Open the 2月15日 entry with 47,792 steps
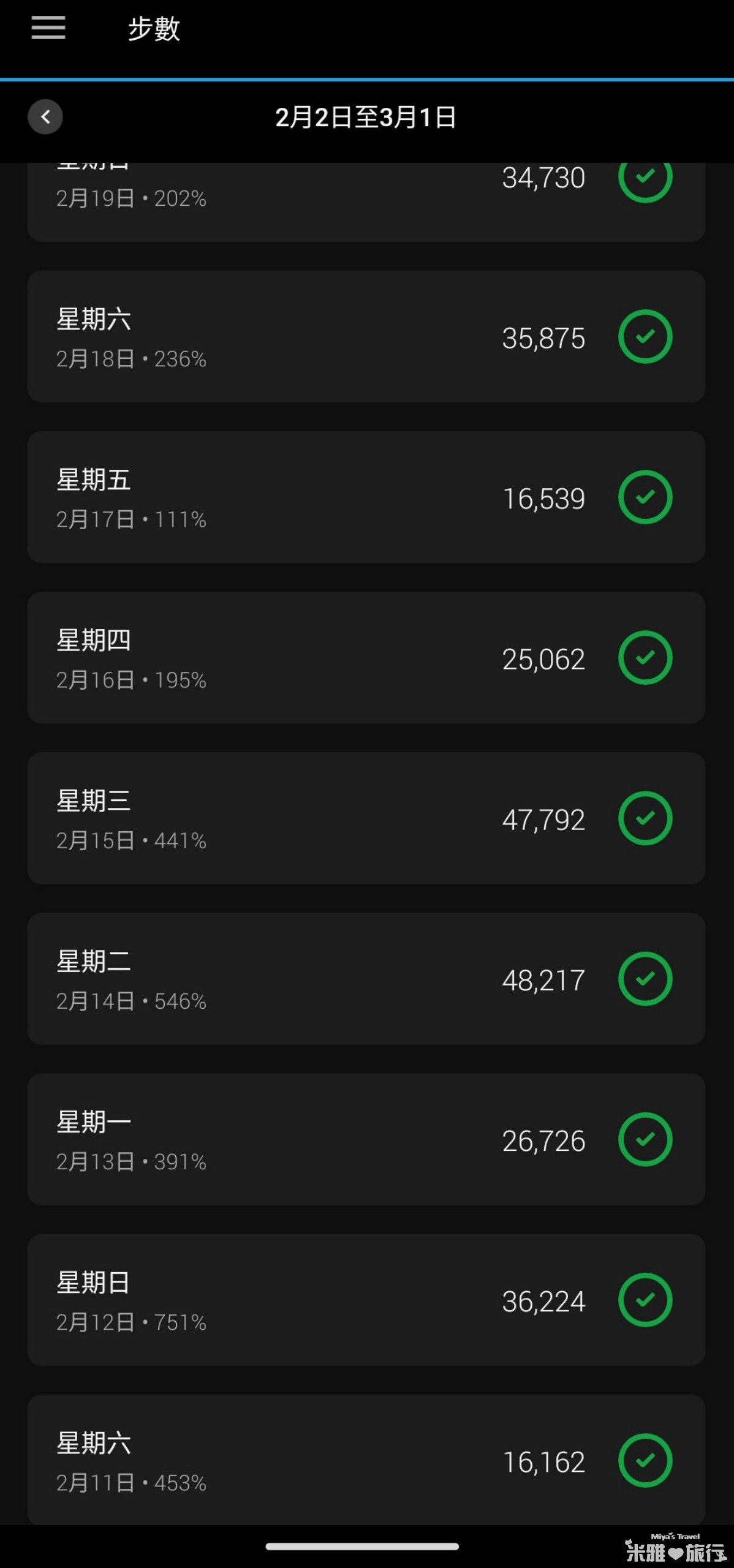734x1568 pixels. pos(366,818)
